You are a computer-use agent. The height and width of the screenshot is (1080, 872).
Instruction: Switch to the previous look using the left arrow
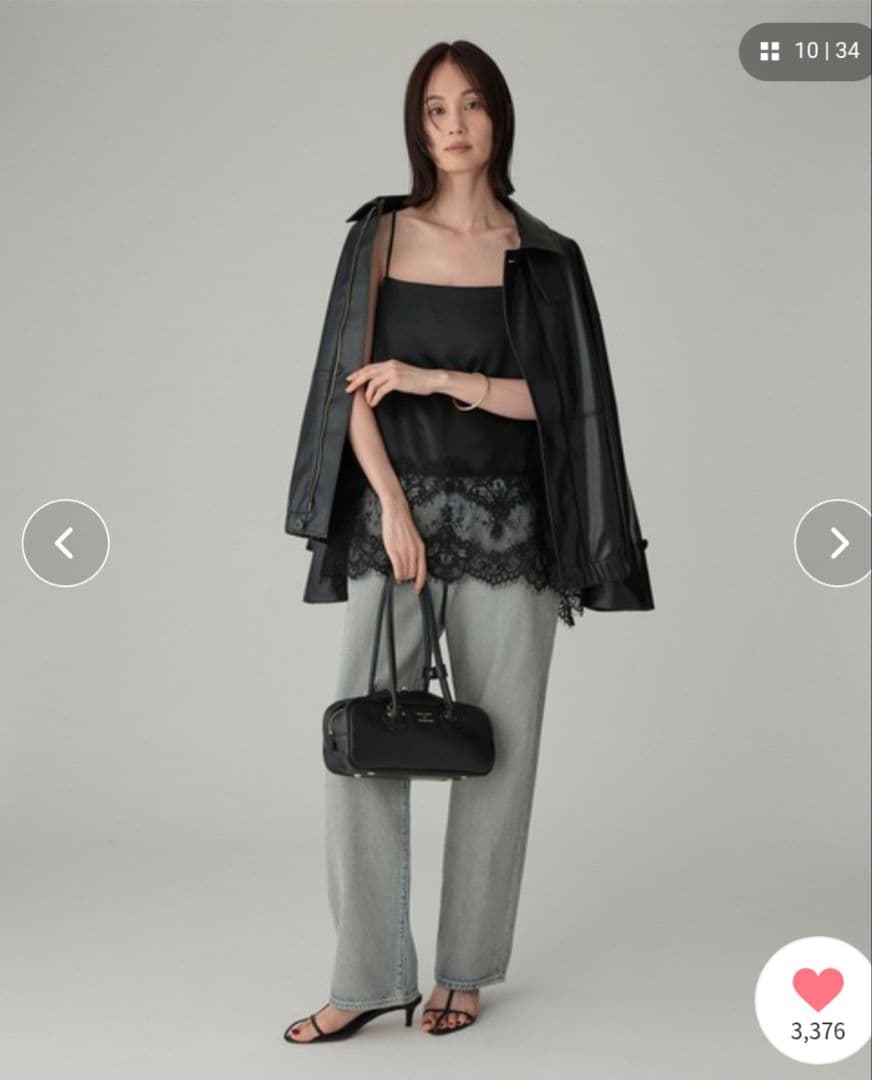pyautogui.click(x=64, y=543)
